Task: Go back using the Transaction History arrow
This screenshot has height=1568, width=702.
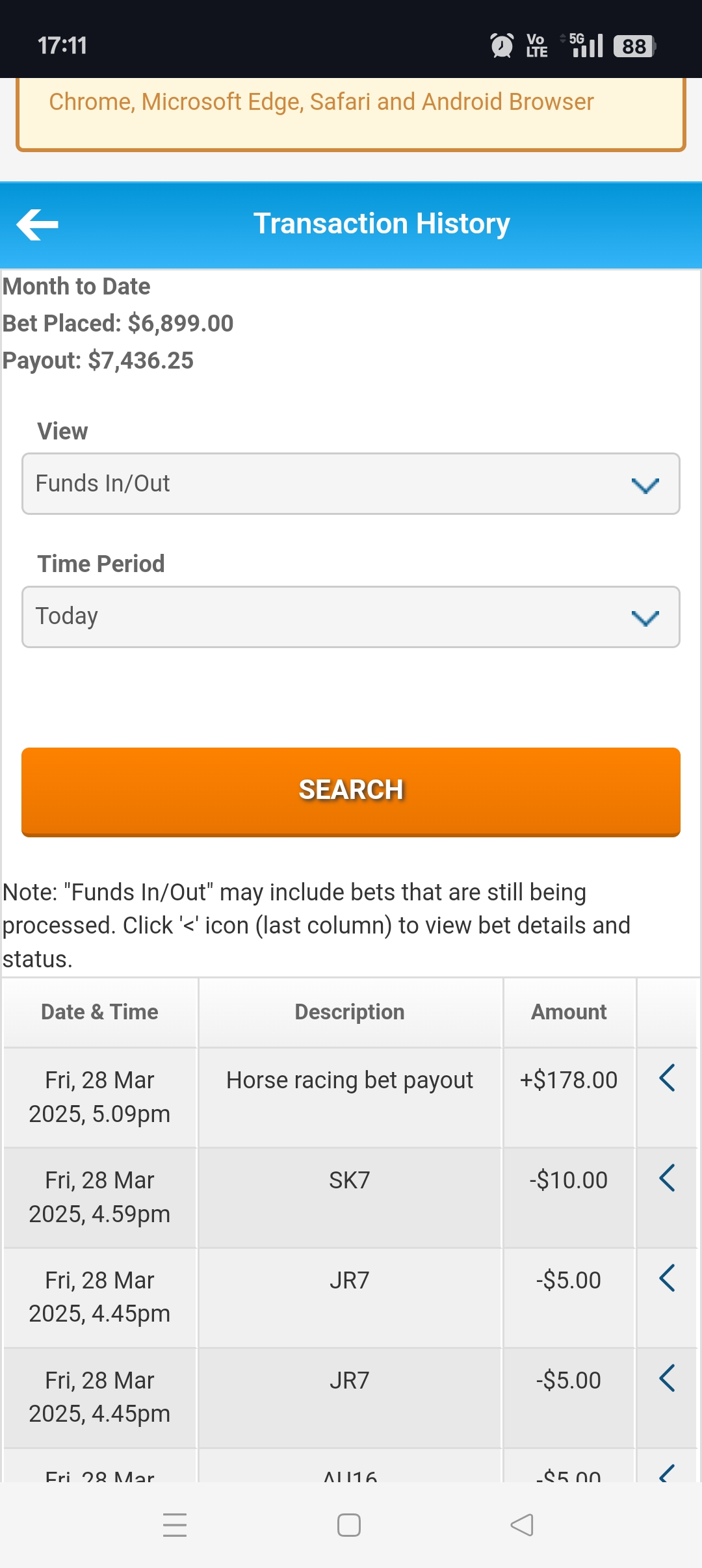Action: point(38,224)
